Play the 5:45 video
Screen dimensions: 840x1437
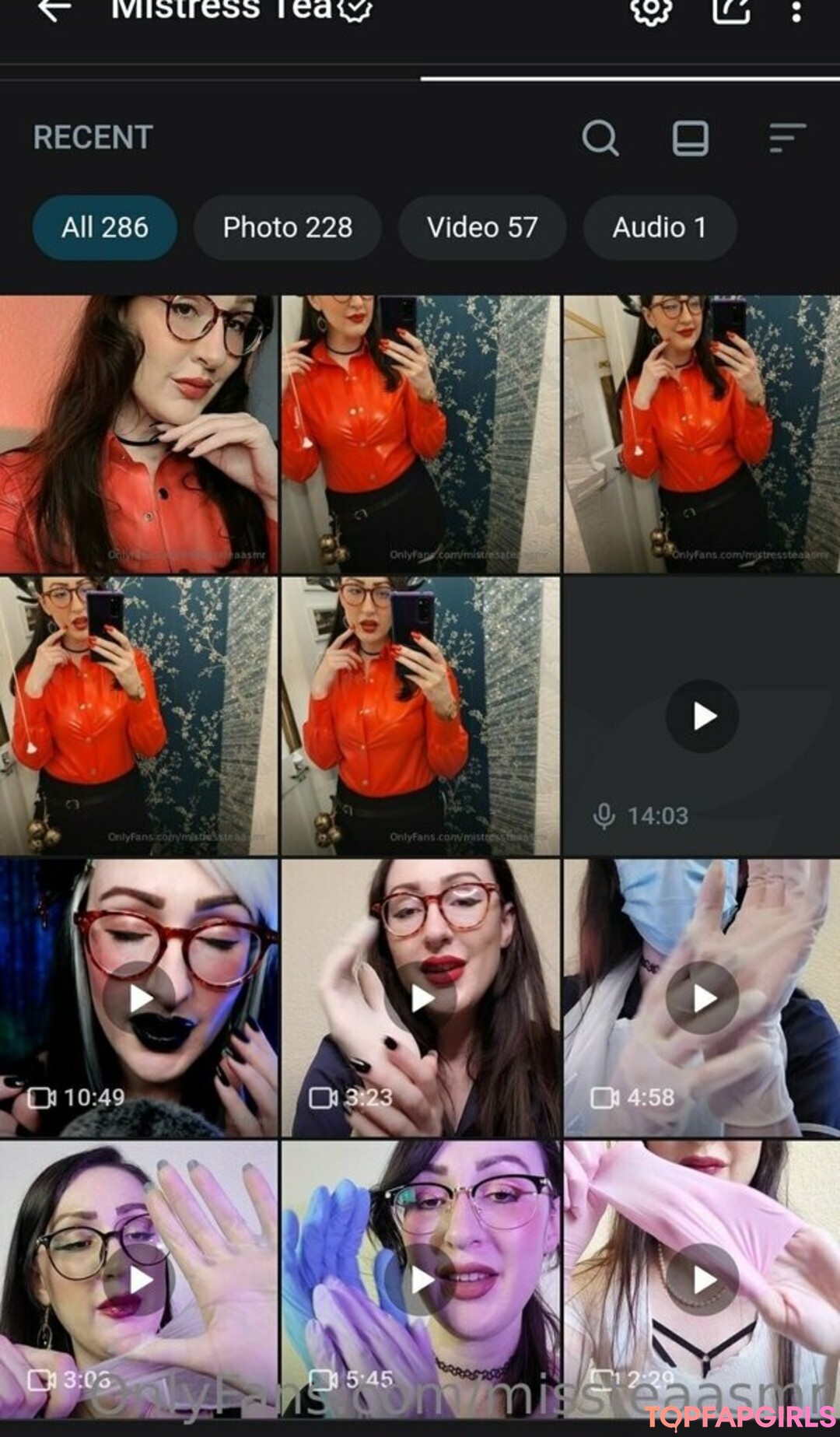pos(421,1280)
